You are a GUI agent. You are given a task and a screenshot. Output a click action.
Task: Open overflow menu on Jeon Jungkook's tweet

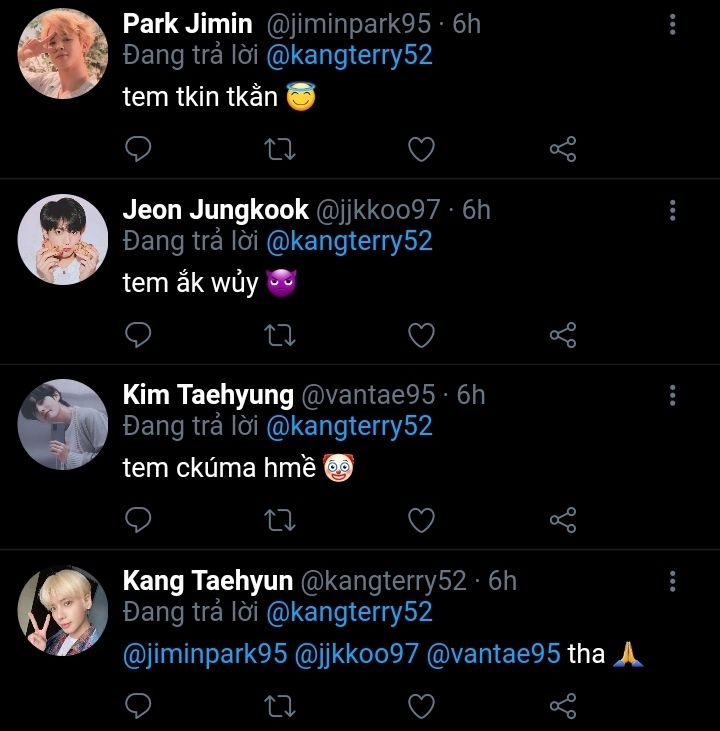673,210
